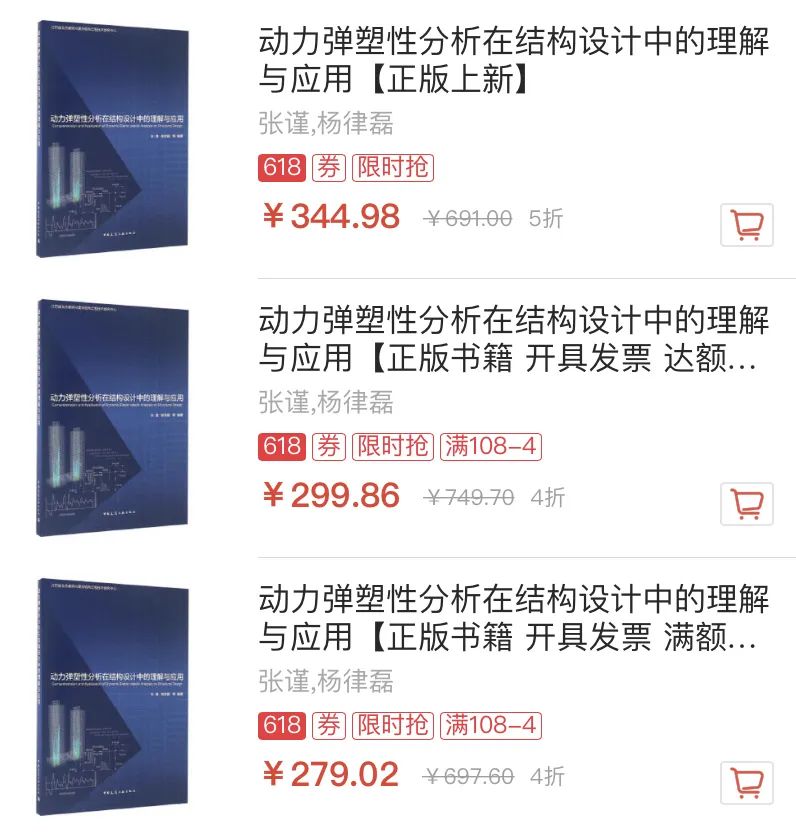796x836 pixels.
Task: Open the listing priced ¥299.86
Action: tap(513, 340)
